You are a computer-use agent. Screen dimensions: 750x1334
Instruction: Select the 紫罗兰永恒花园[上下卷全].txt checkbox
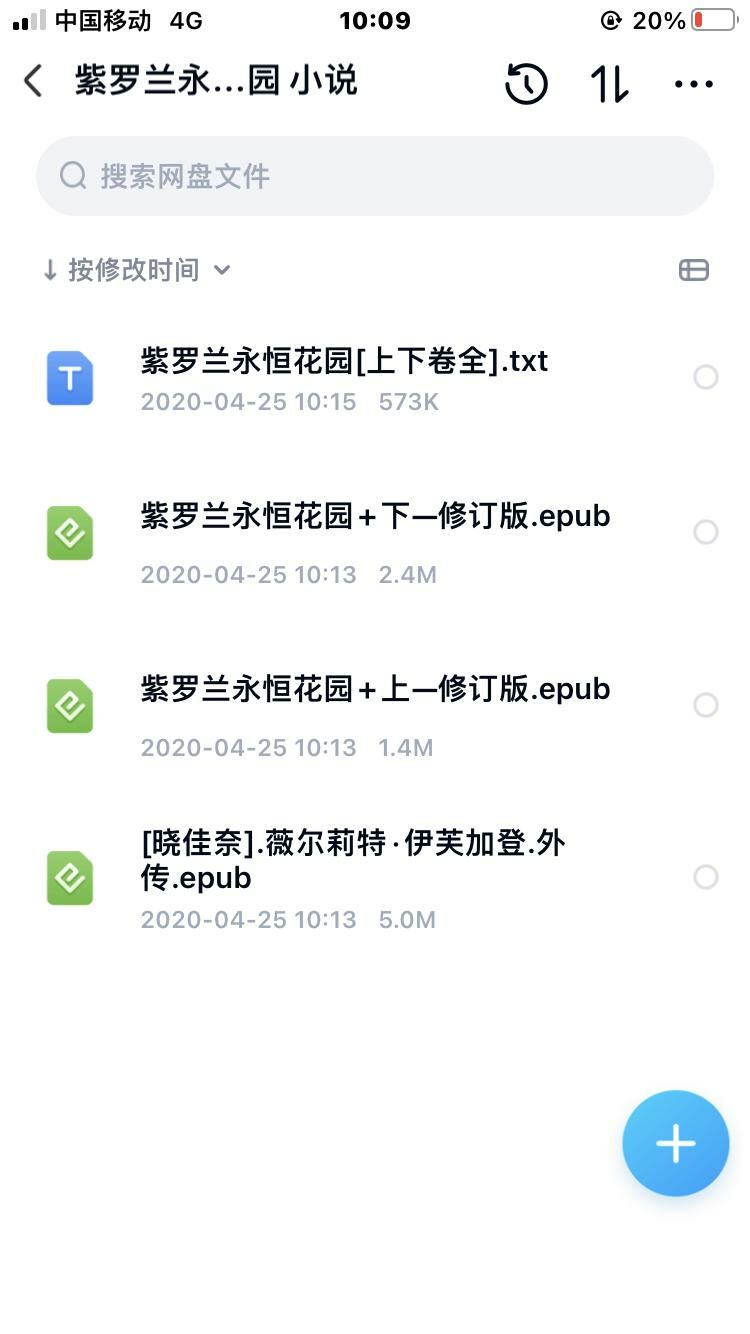tap(706, 377)
